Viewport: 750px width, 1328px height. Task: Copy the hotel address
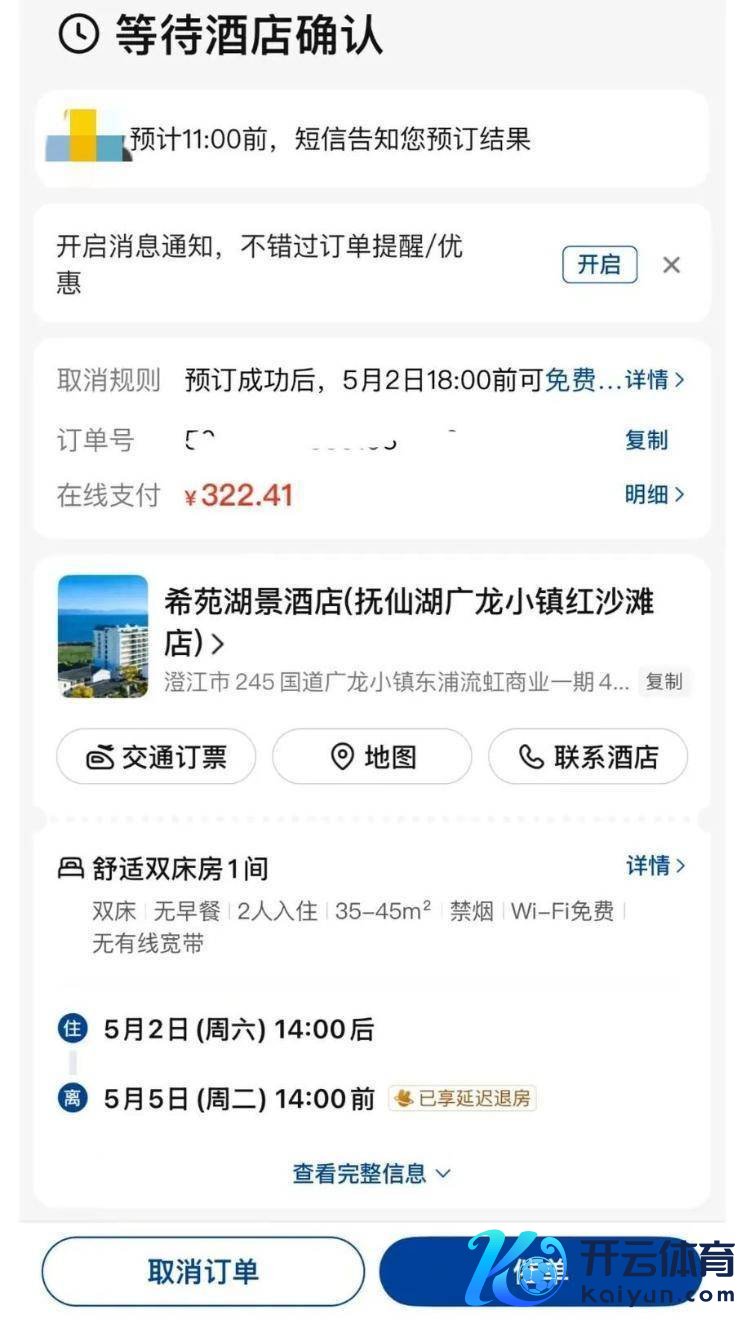pos(663,682)
